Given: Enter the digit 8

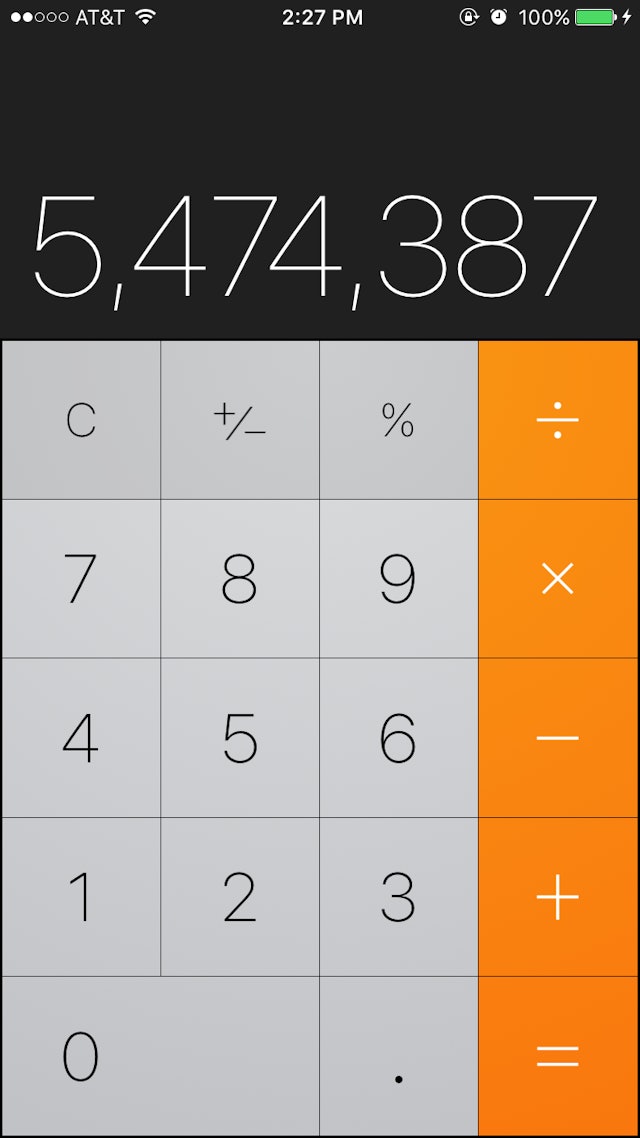Looking at the screenshot, I should (x=240, y=578).
